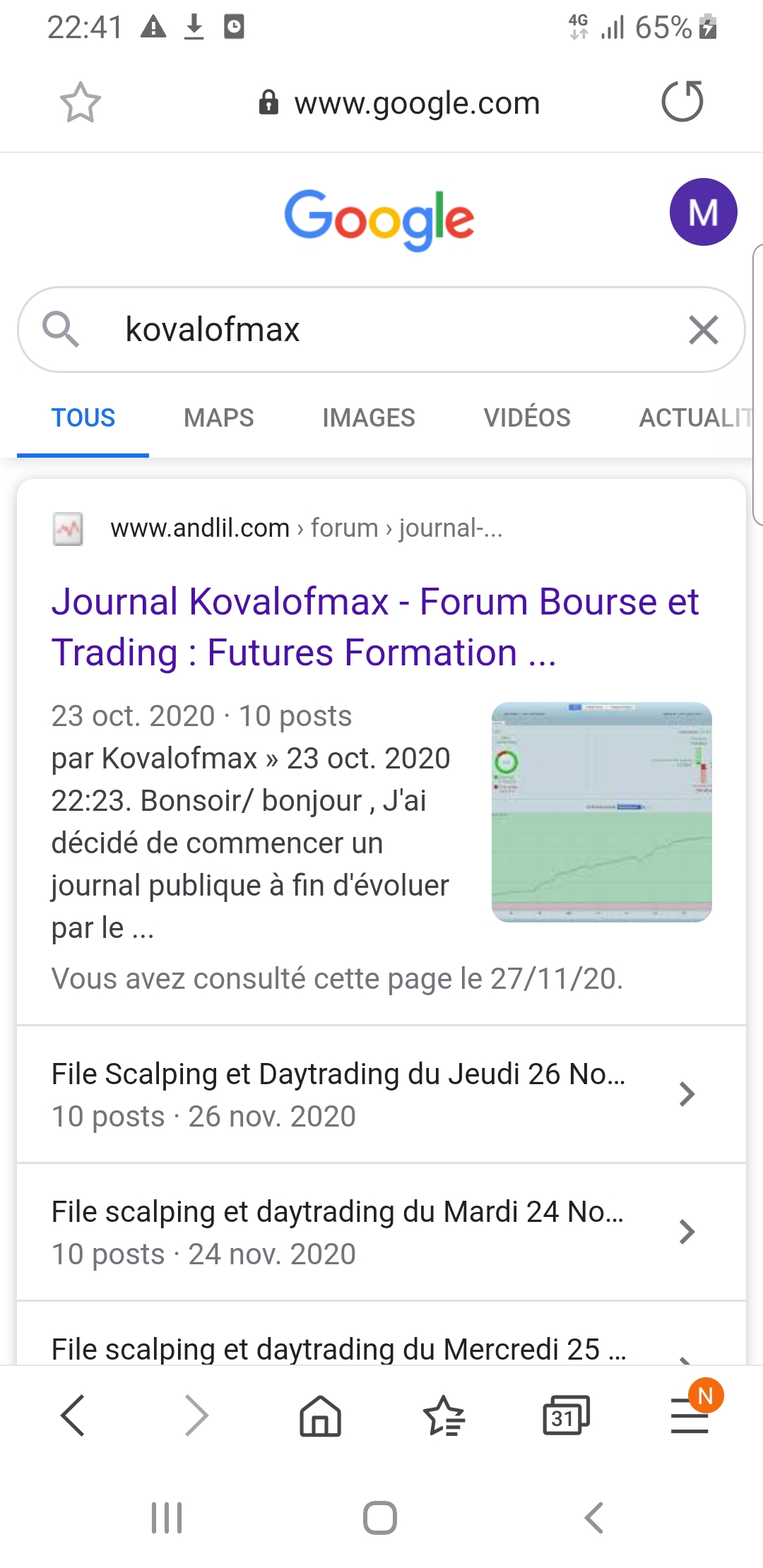This screenshot has width=763, height=1568.
Task: Go back to the previous page
Action: point(73,1415)
